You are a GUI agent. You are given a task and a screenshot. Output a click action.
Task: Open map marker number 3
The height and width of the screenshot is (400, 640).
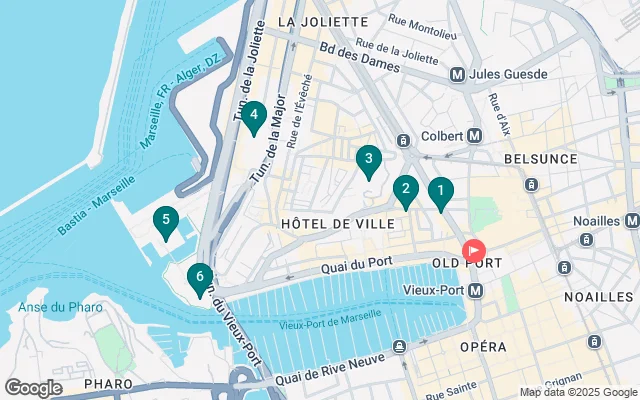(x=369, y=159)
